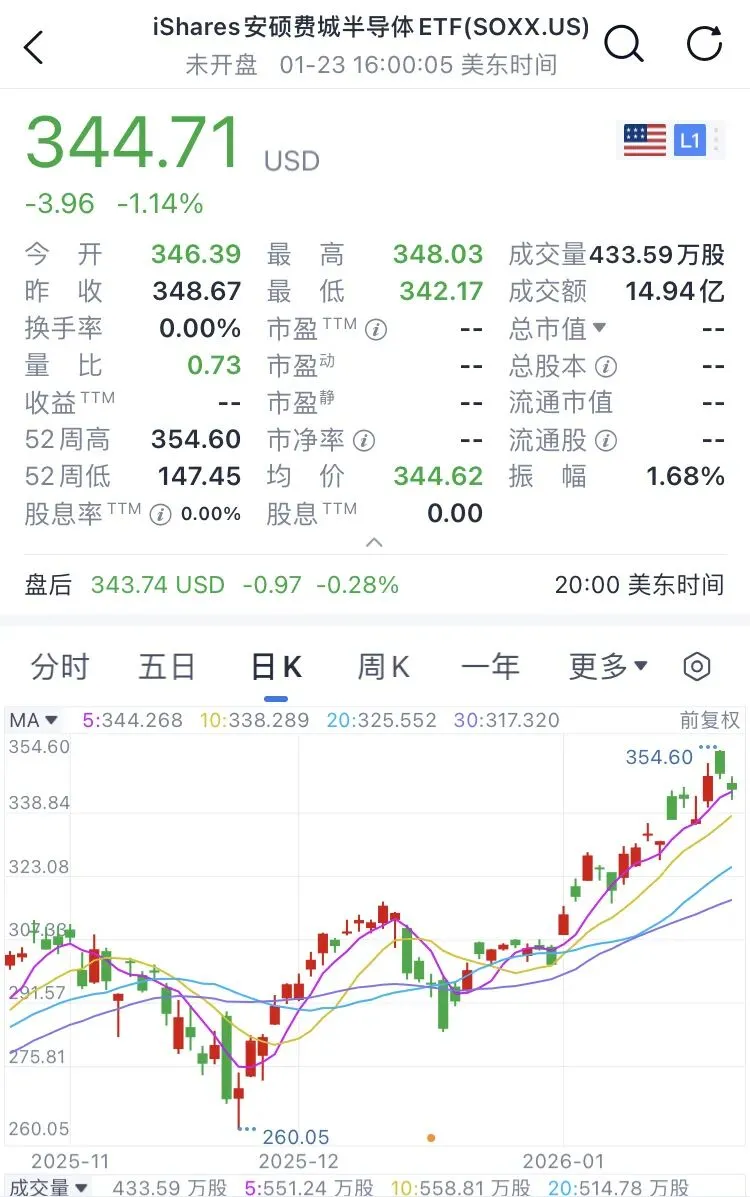Viewport: 750px width, 1197px height.
Task: Show info for 市盈TTM
Action: tap(376, 330)
